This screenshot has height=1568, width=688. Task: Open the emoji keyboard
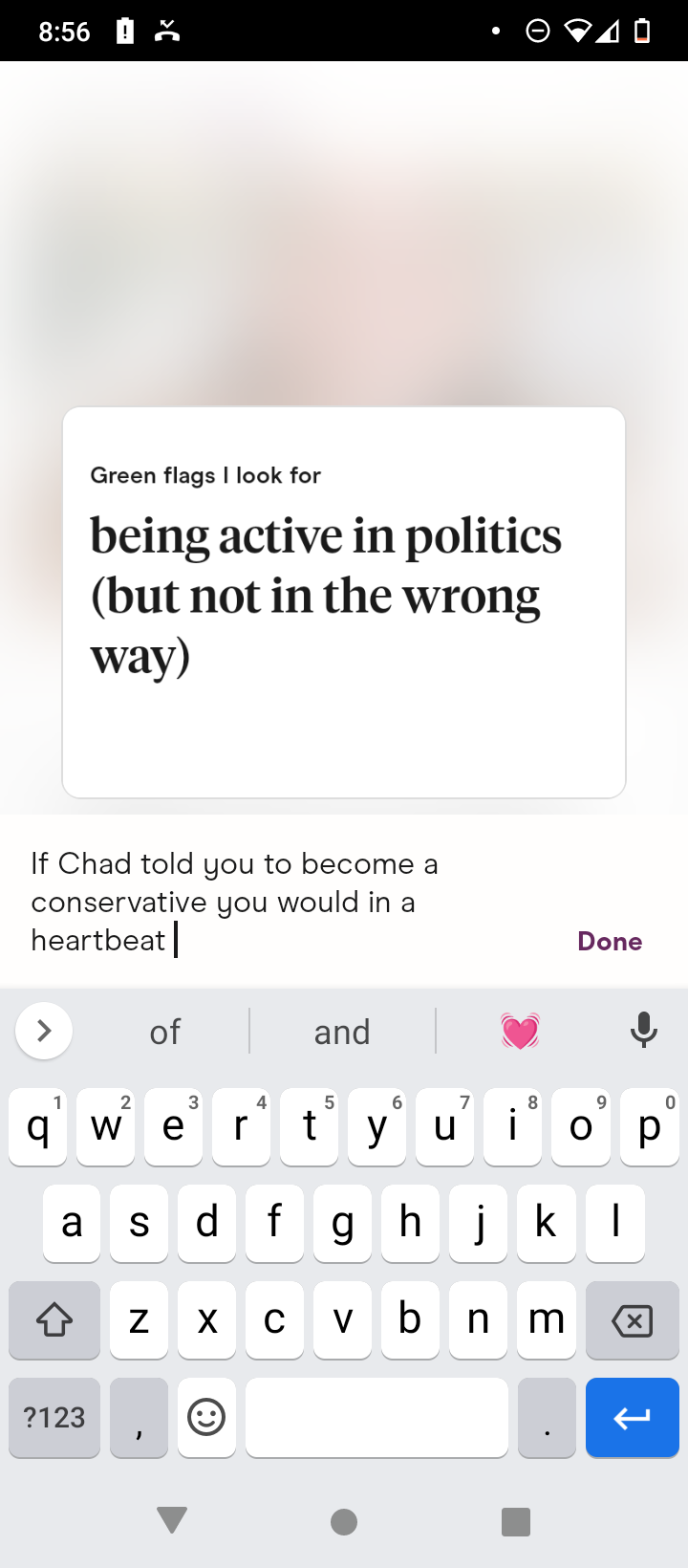206,1417
